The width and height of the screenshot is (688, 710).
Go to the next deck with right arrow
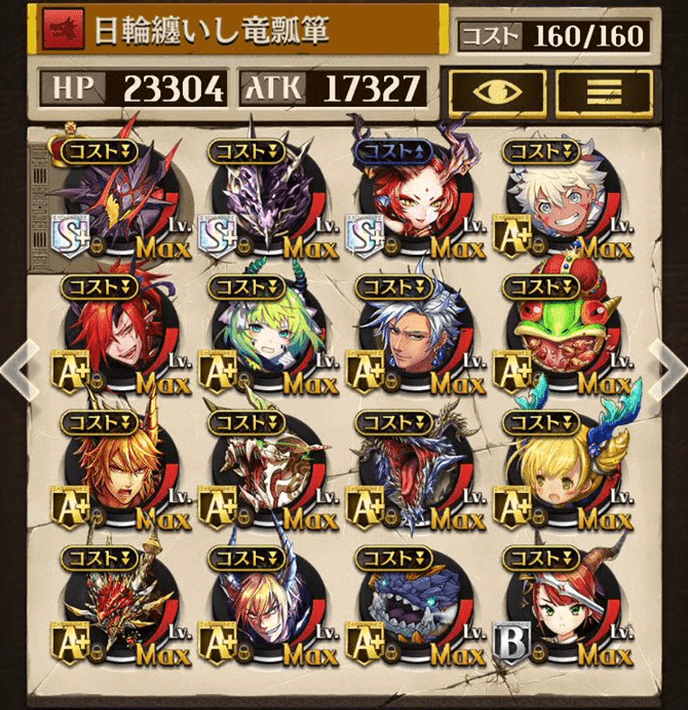(667, 366)
